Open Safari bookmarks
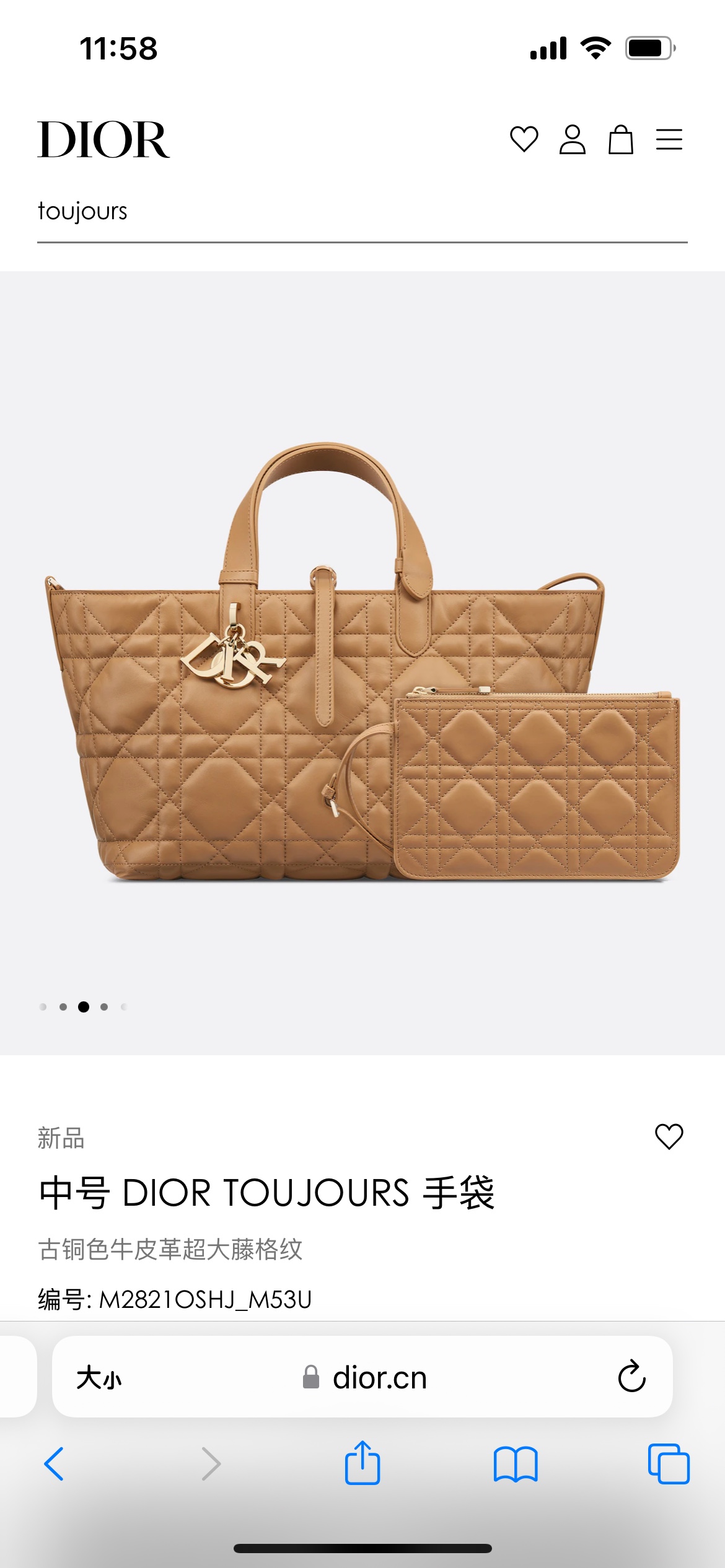The width and height of the screenshot is (725, 1568). (516, 1464)
